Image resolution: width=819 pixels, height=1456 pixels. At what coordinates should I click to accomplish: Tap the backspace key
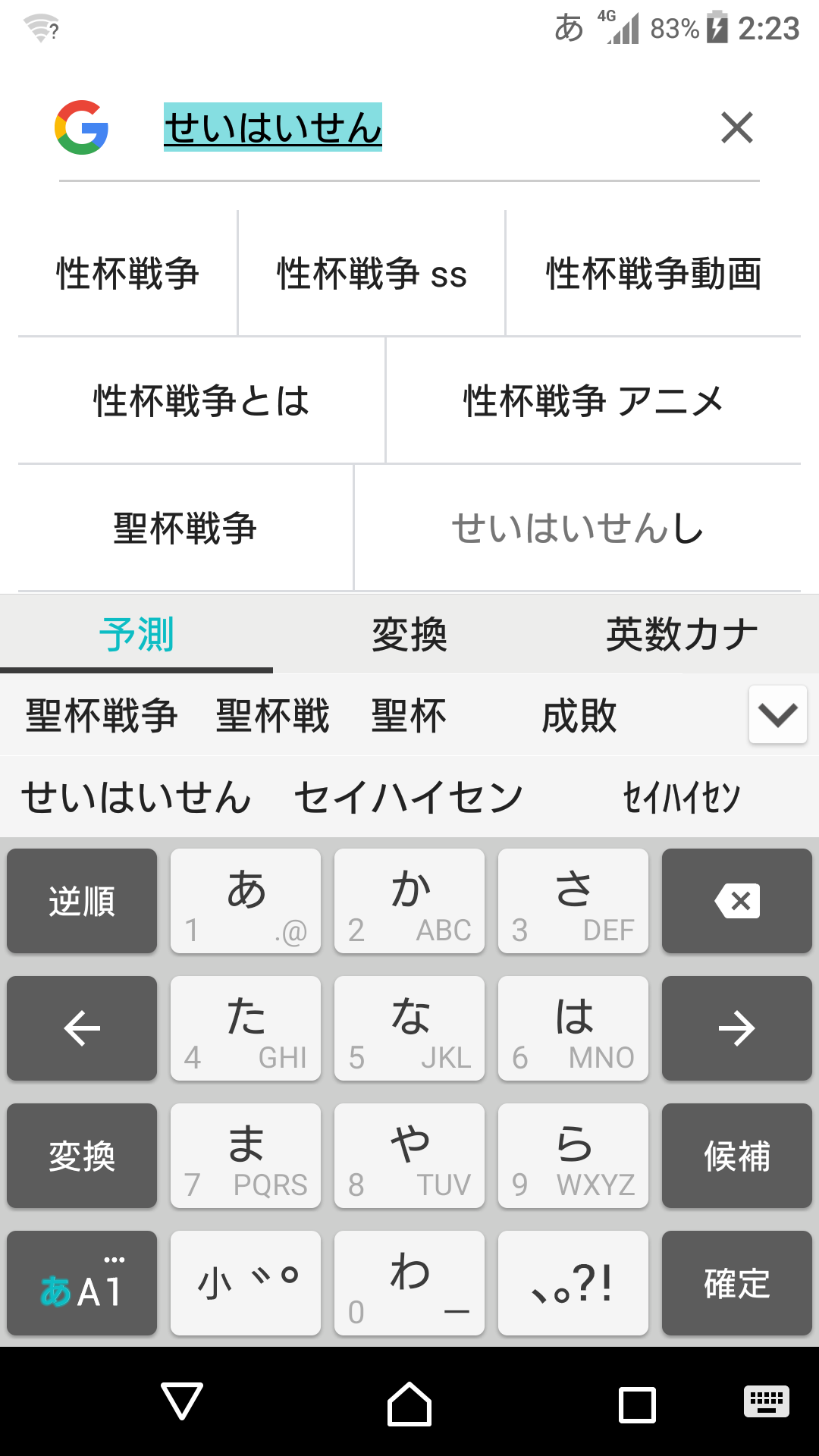(x=736, y=901)
